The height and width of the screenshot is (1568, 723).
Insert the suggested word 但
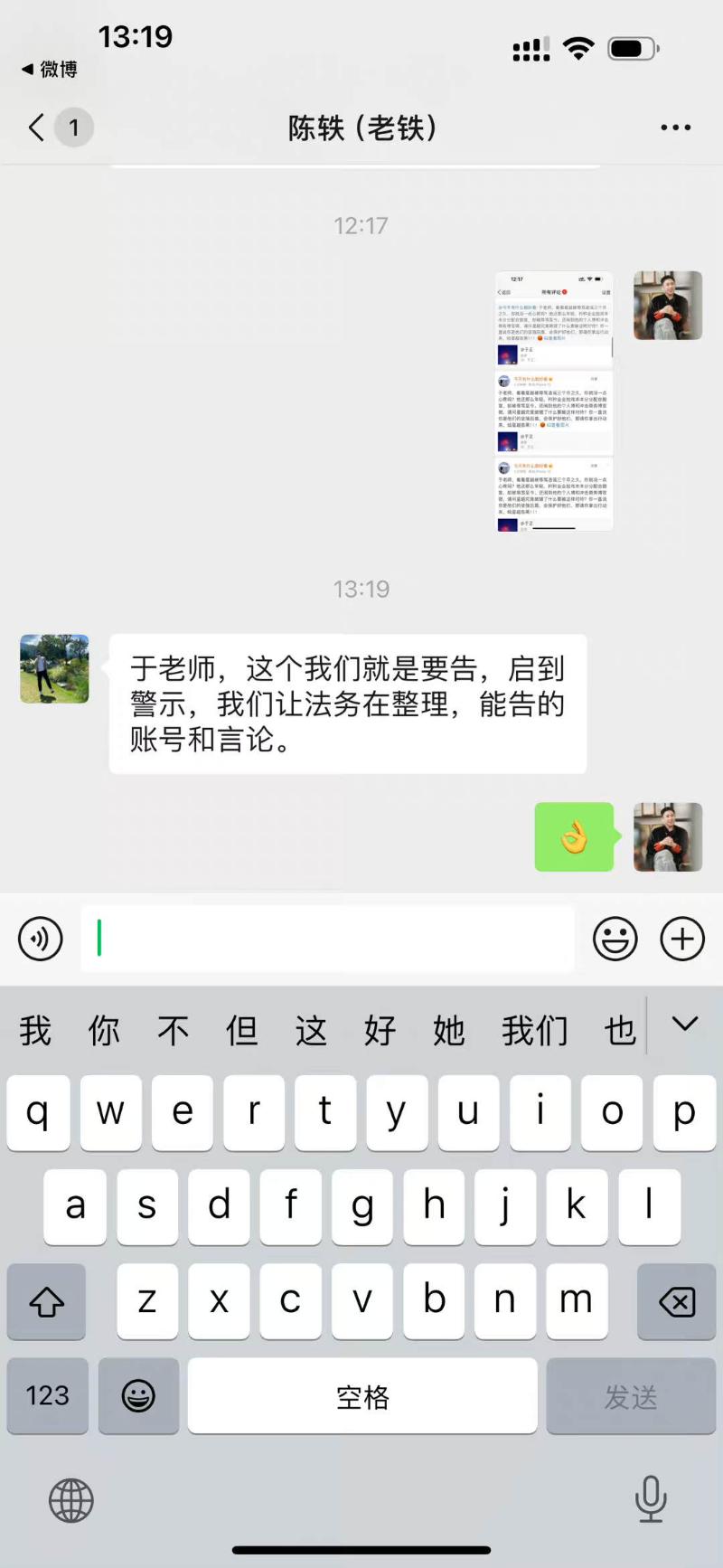coord(241,1030)
